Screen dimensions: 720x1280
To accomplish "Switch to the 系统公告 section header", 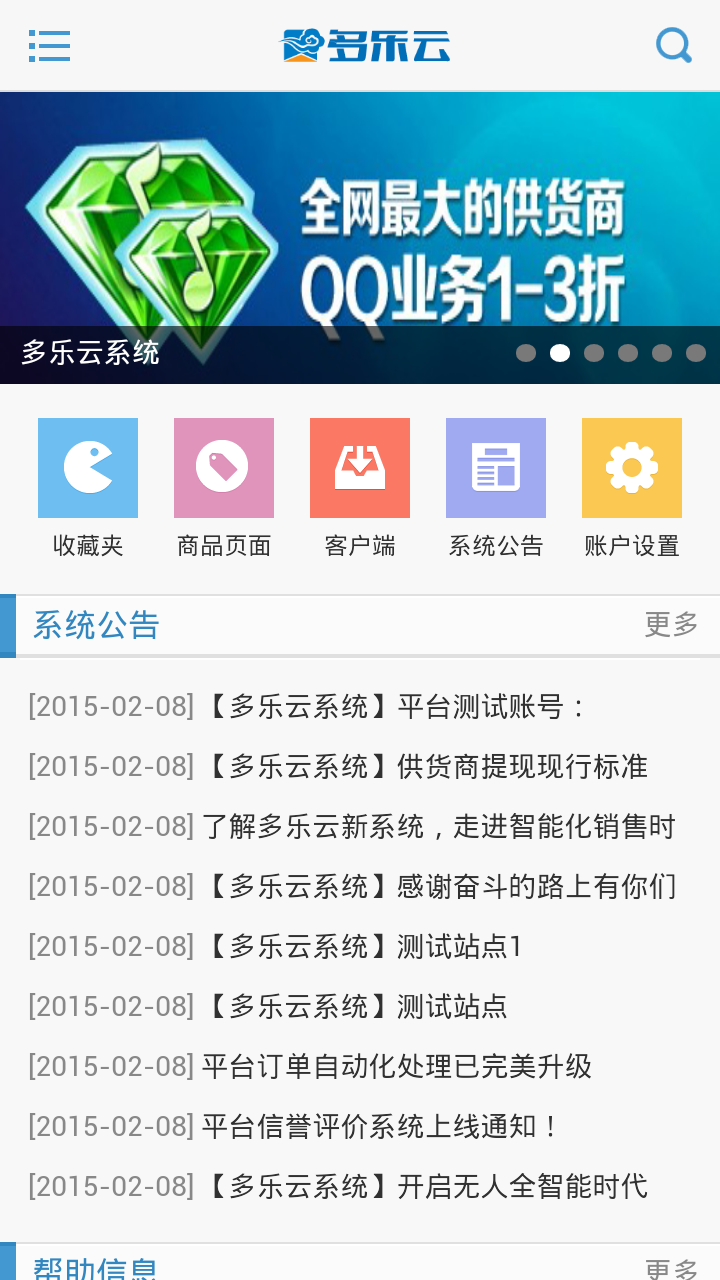I will pos(93,624).
